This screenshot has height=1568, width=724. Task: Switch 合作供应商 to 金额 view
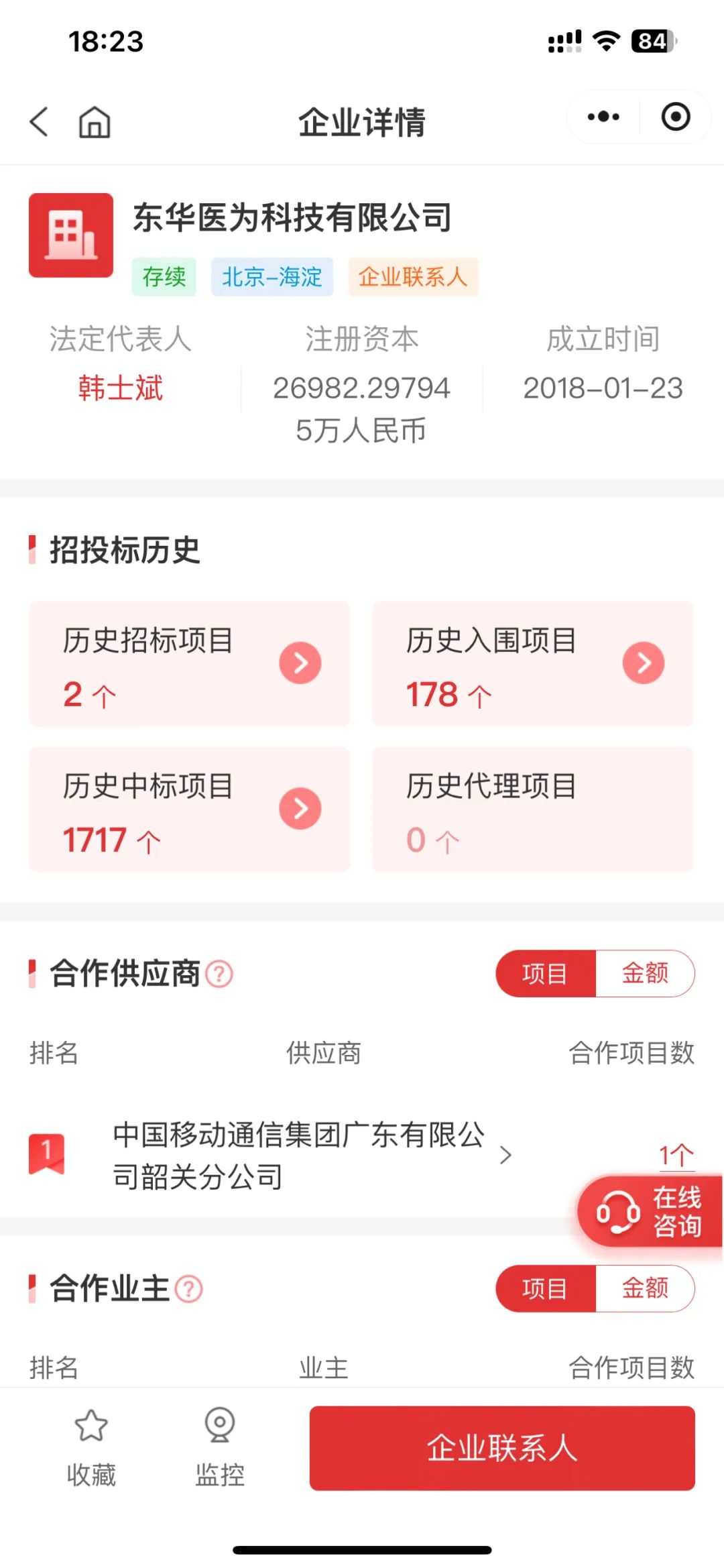(645, 973)
